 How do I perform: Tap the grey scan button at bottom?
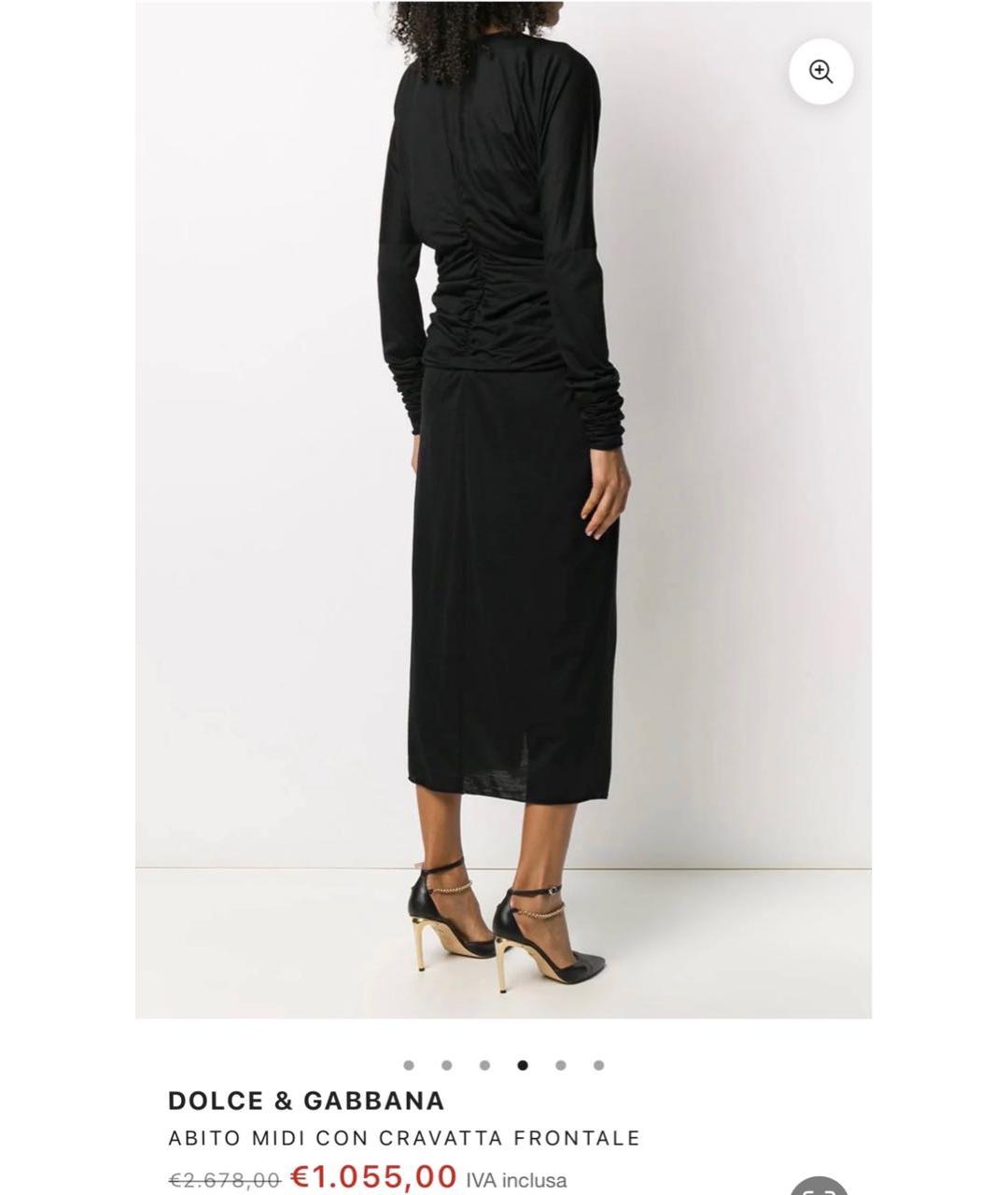coord(818,1183)
